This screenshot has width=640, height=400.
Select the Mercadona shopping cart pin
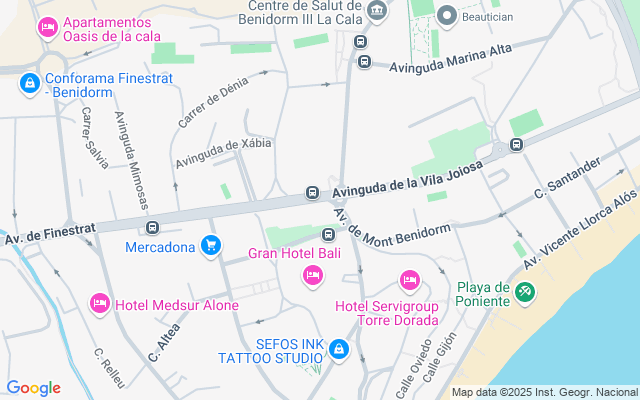(210, 246)
